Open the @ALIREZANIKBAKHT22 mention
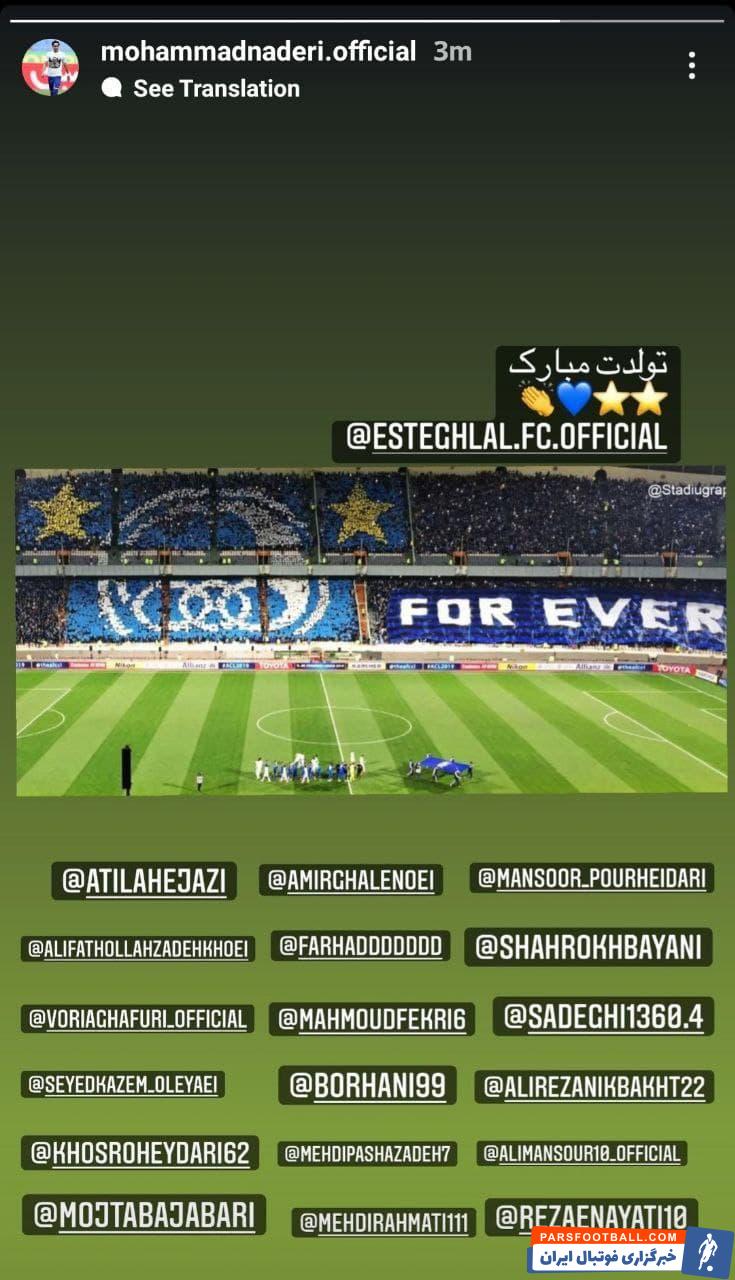The width and height of the screenshot is (735, 1280). click(594, 1087)
